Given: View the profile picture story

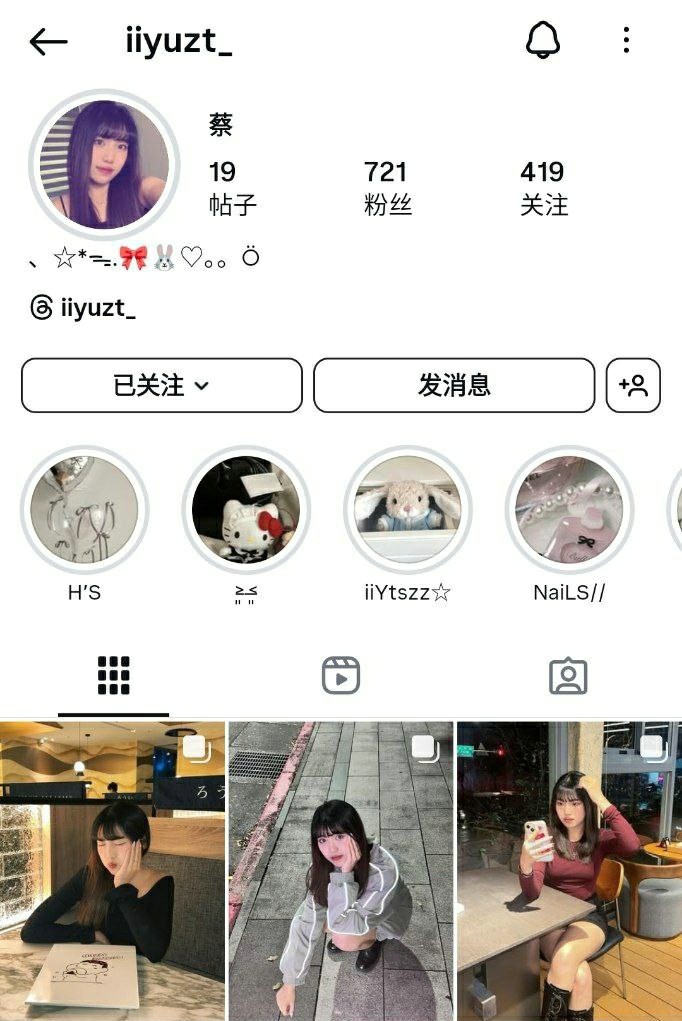Looking at the screenshot, I should (103, 164).
